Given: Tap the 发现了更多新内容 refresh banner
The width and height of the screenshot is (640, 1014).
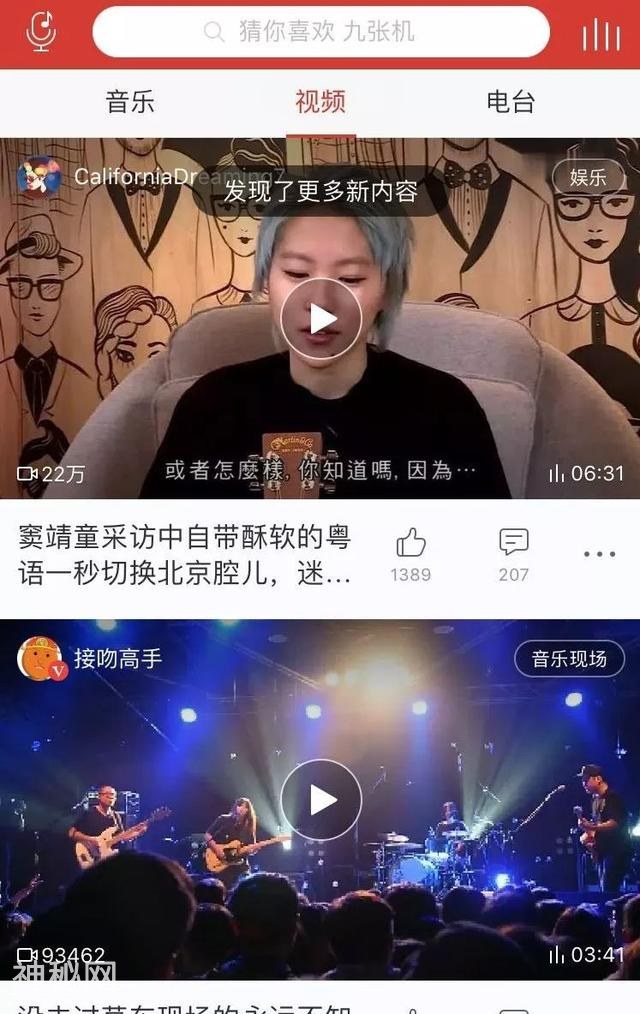Looking at the screenshot, I should 320,190.
